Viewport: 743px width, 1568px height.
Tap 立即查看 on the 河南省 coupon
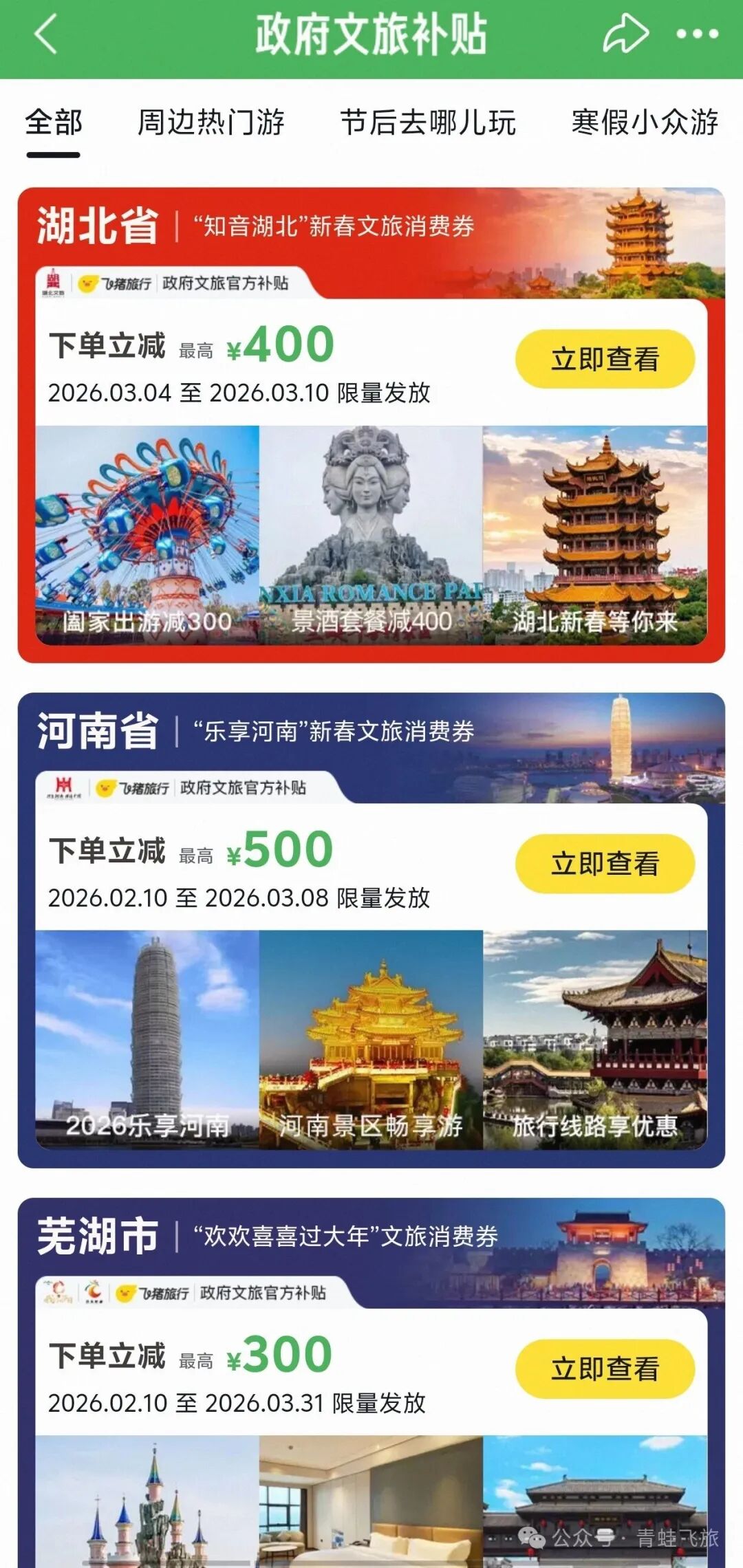(605, 864)
